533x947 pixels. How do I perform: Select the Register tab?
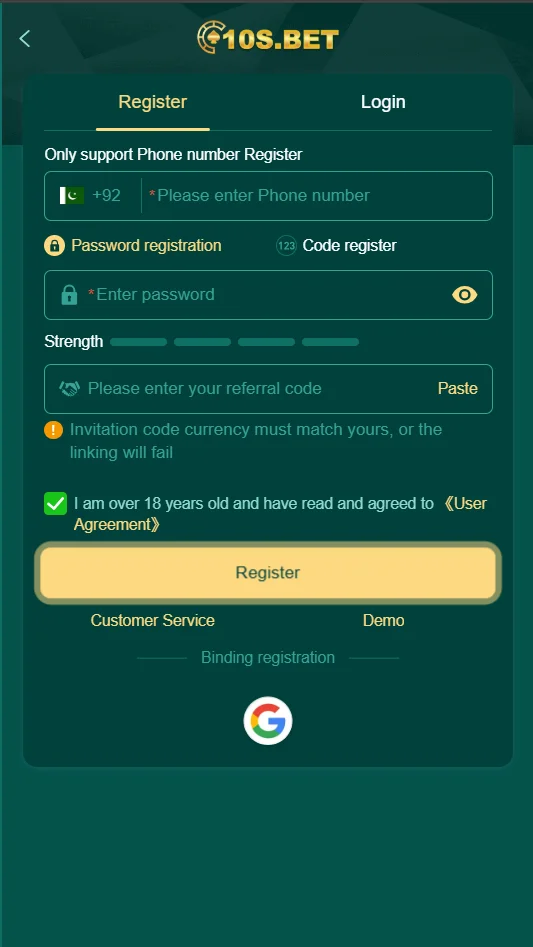(x=153, y=102)
